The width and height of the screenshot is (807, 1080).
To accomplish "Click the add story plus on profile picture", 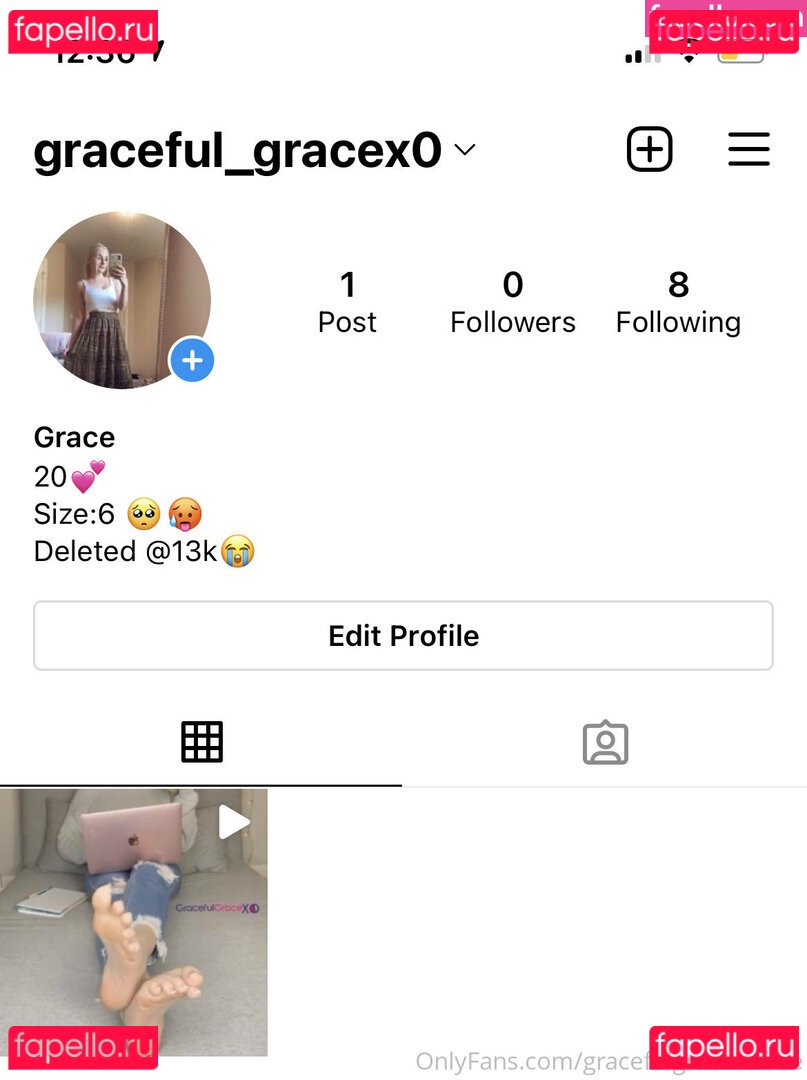I will pos(192,360).
